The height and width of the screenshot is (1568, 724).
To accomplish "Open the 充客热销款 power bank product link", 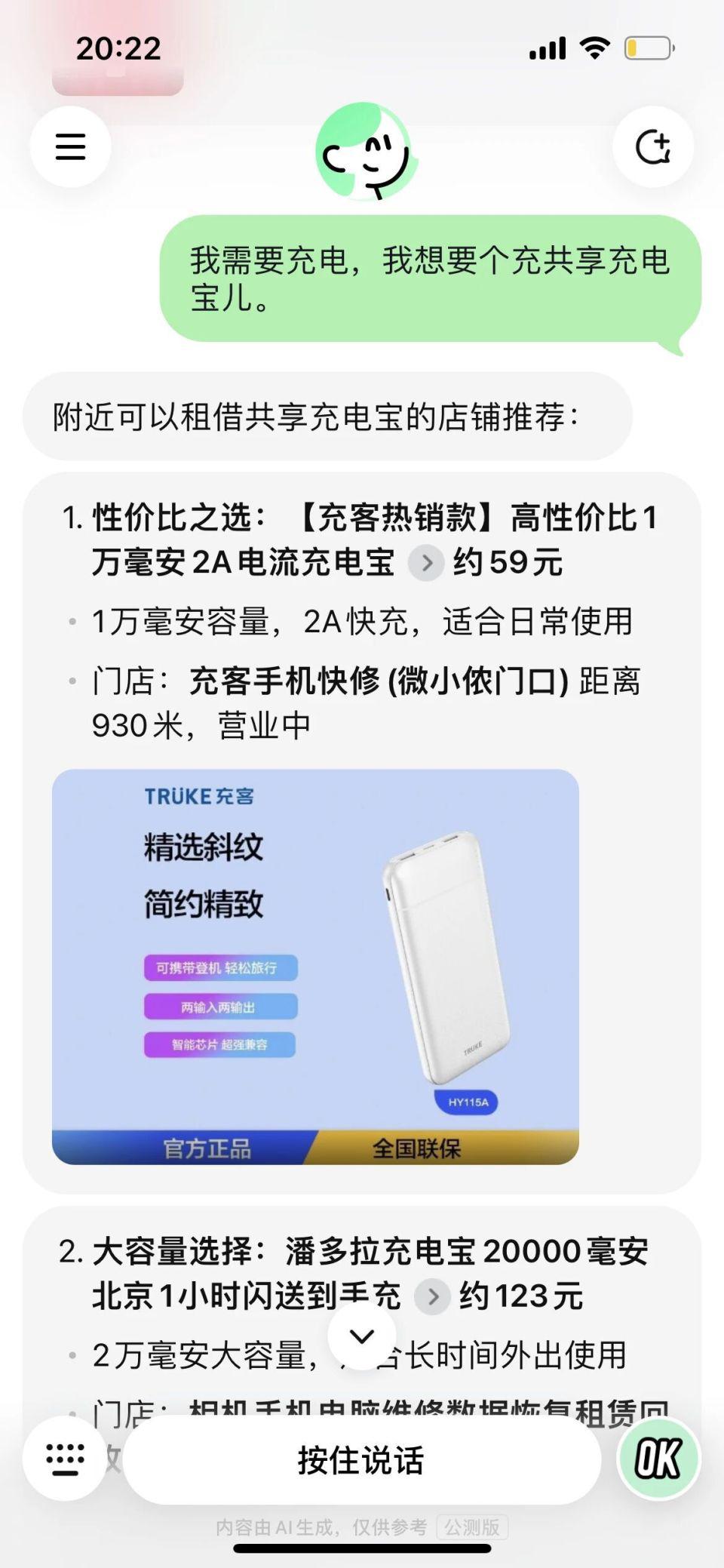I will (426, 563).
